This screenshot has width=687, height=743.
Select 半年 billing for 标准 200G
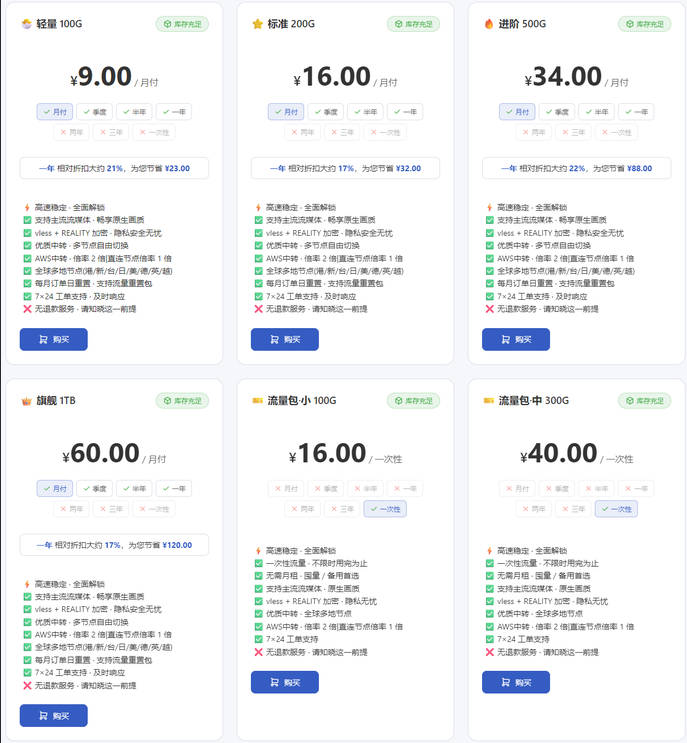[x=365, y=112]
